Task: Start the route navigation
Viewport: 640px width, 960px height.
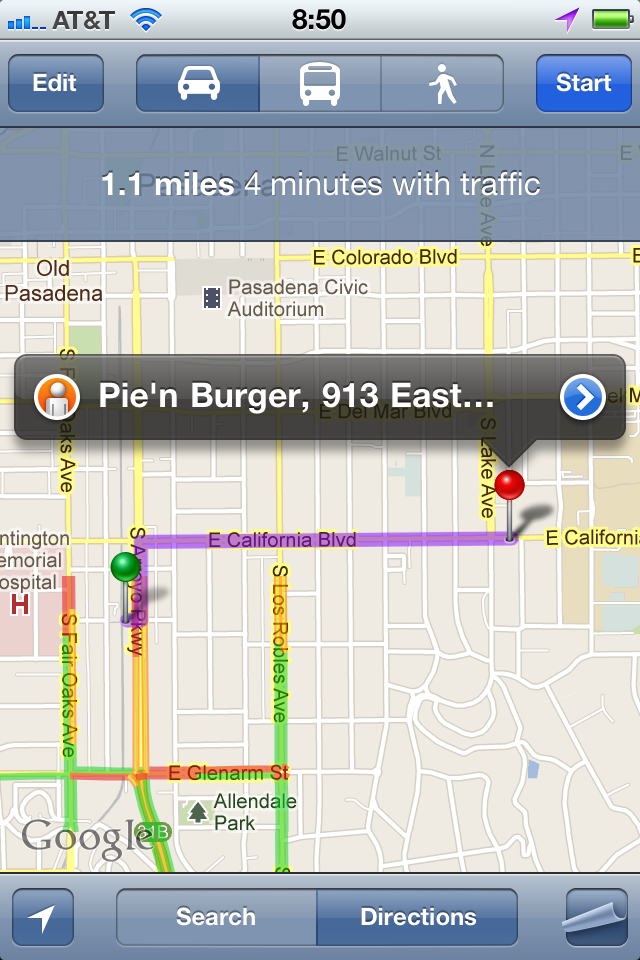Action: point(583,83)
